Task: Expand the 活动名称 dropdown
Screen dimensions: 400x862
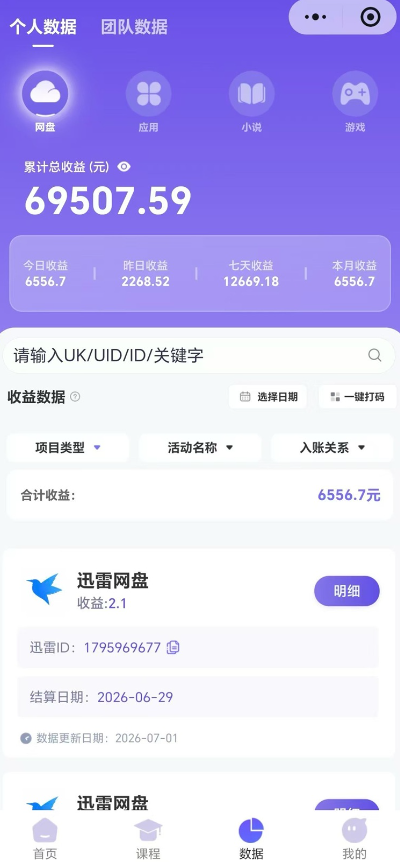Action: pyautogui.click(x=200, y=447)
